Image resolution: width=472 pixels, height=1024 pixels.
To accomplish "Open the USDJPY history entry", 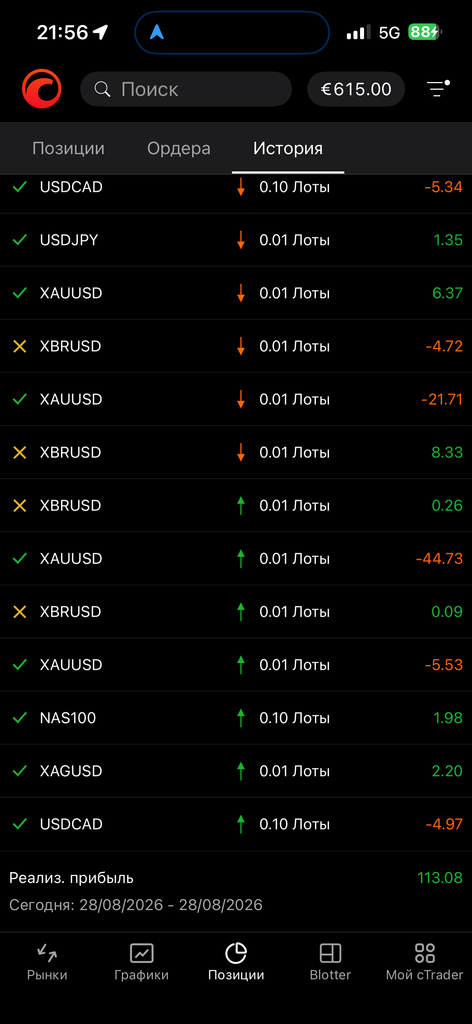I will tap(236, 240).
